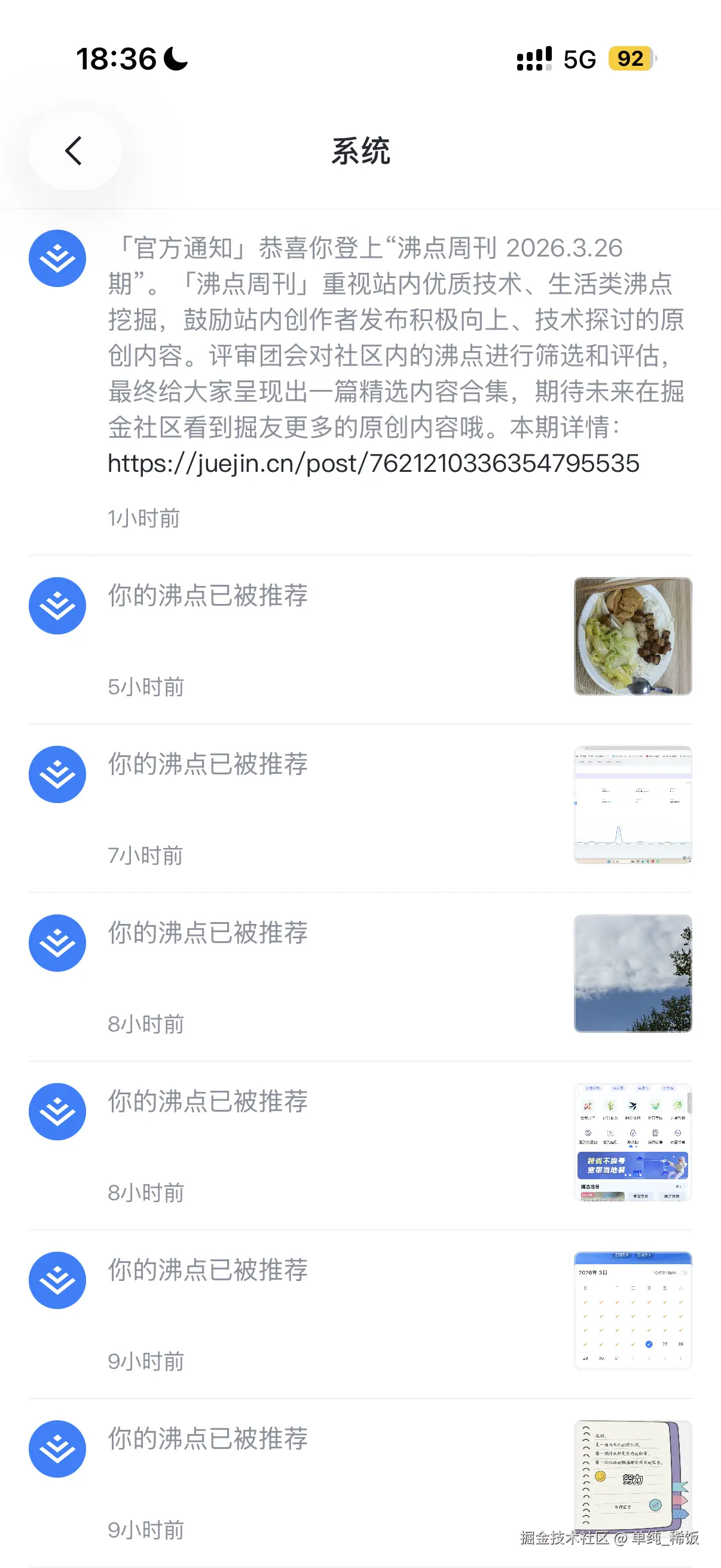Open the notebook doodle thumbnail
721x1568 pixels.
coord(632,1479)
